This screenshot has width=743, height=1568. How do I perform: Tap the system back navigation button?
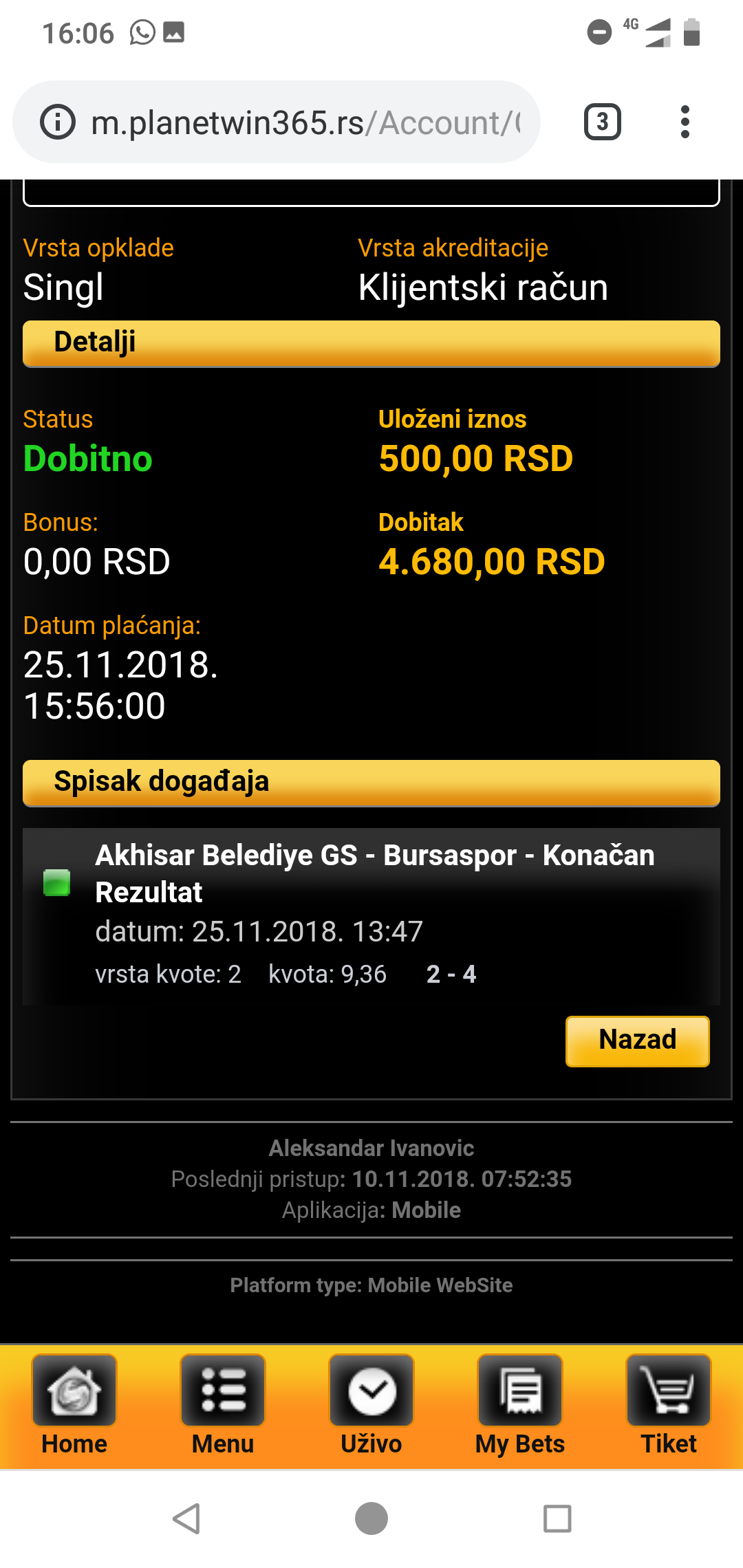186,1518
